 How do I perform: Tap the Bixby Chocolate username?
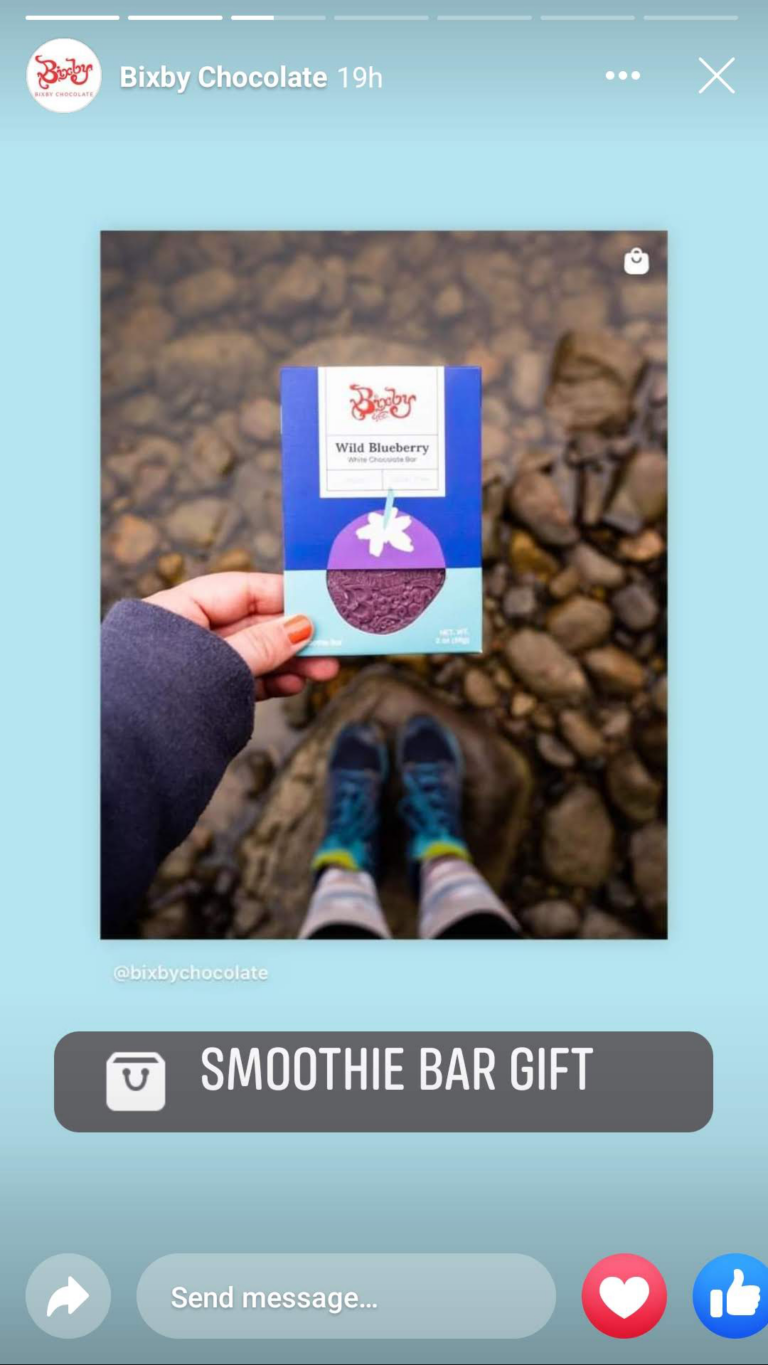pyautogui.click(x=223, y=75)
